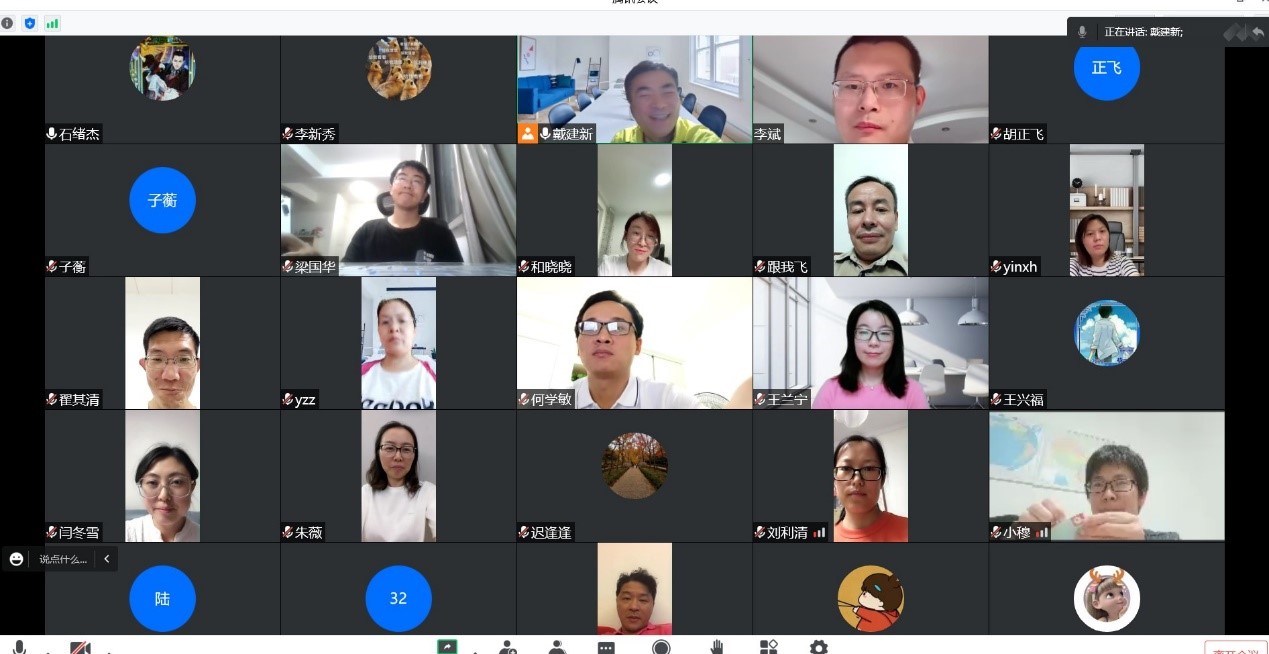Select 何学敏's video tile
This screenshot has width=1269, height=654.
tap(634, 343)
